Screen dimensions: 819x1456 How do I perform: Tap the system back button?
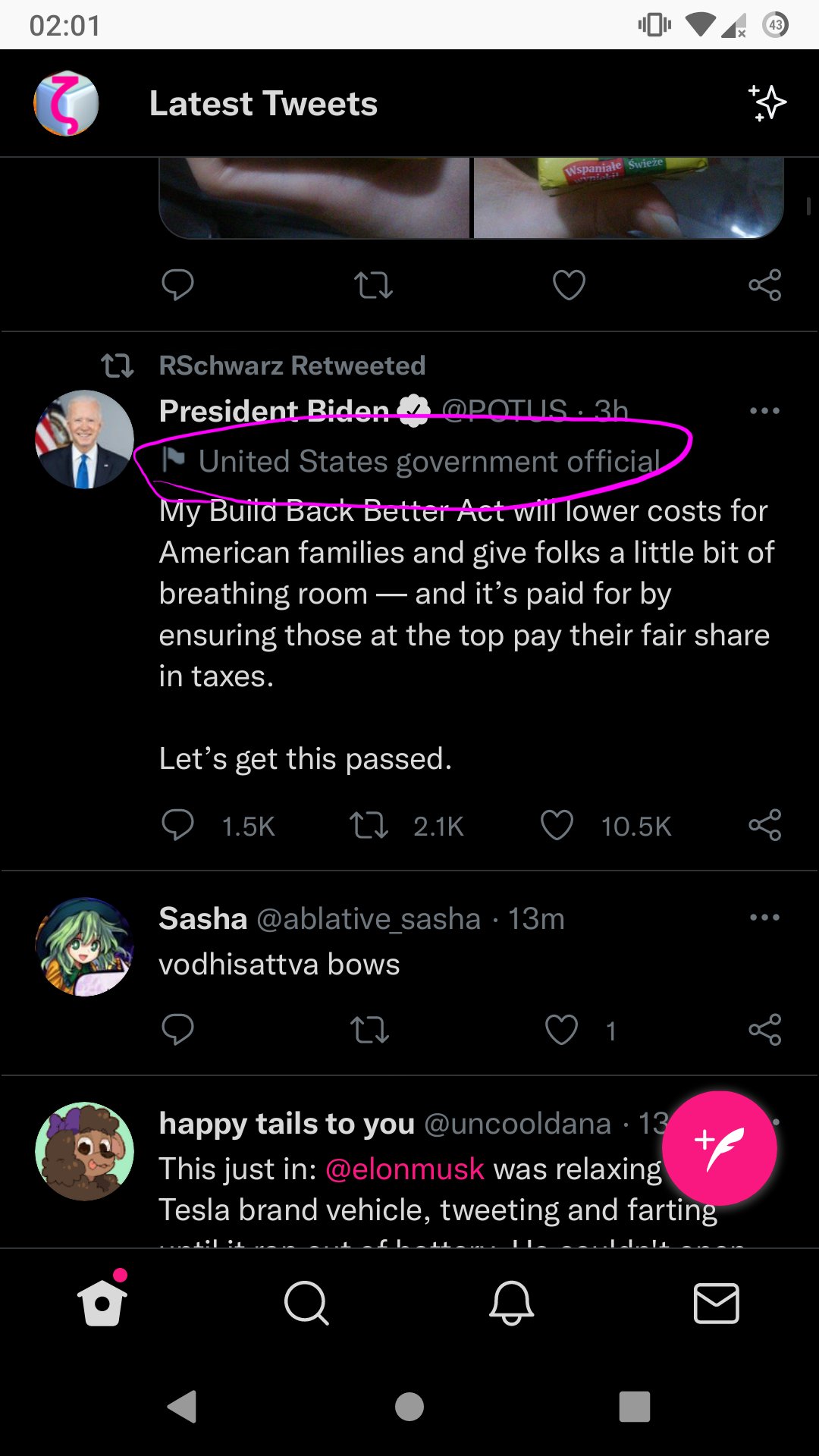pos(183,1407)
